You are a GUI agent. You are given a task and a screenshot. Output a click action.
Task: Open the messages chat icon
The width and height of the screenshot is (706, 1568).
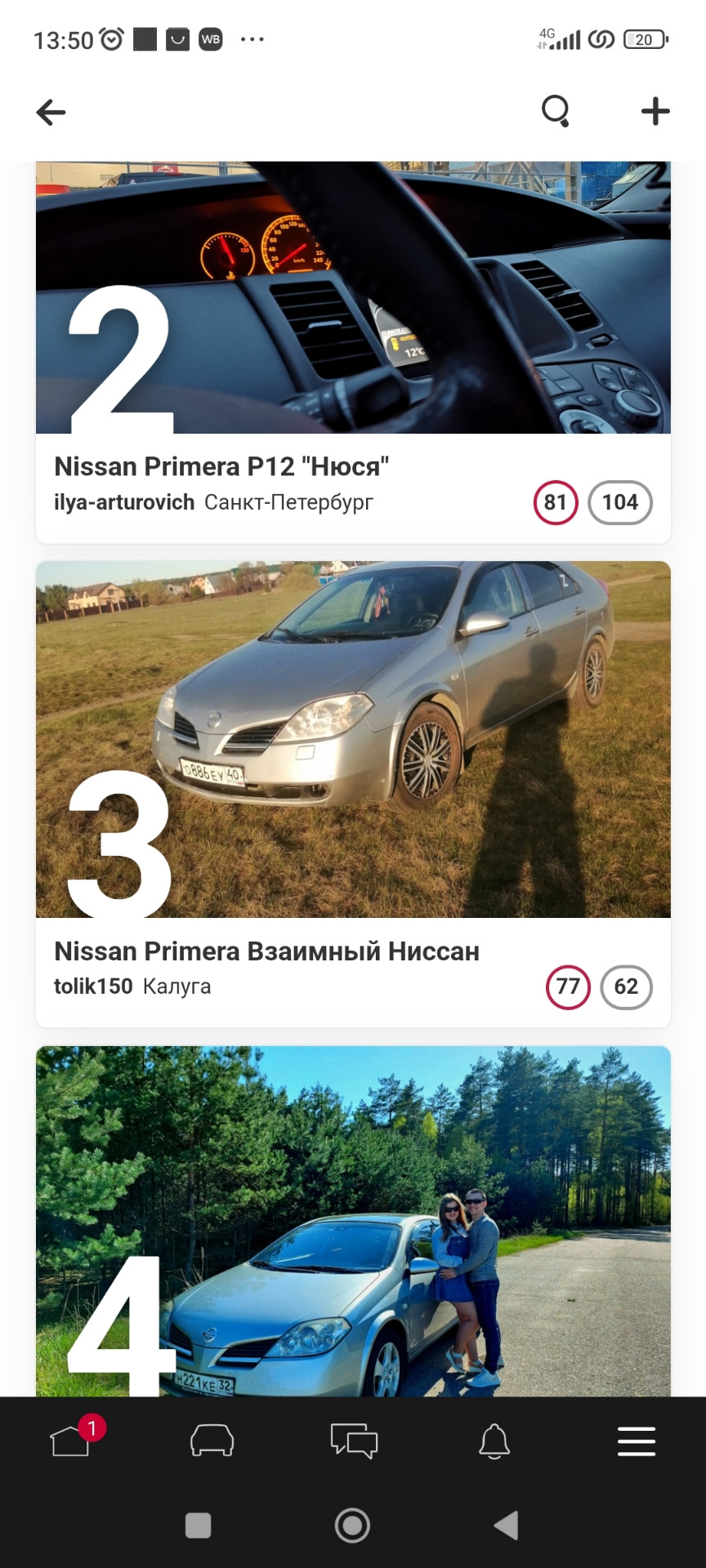(353, 1440)
